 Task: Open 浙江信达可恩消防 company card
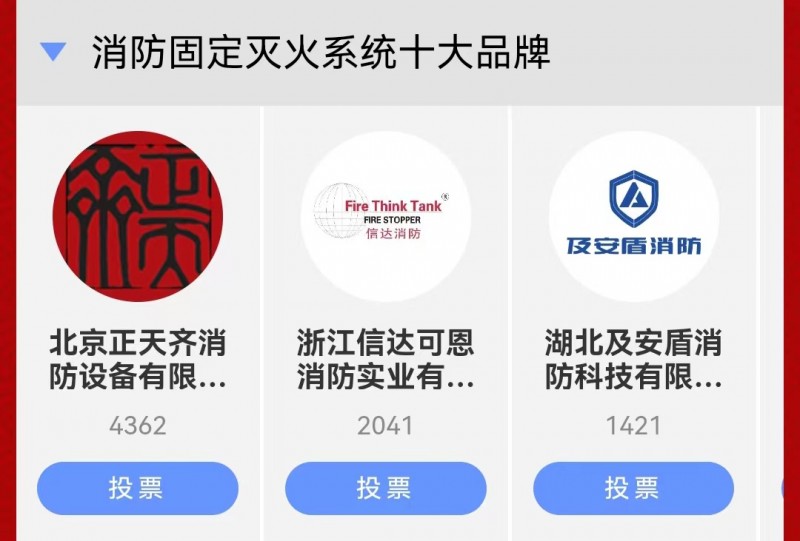385,217
